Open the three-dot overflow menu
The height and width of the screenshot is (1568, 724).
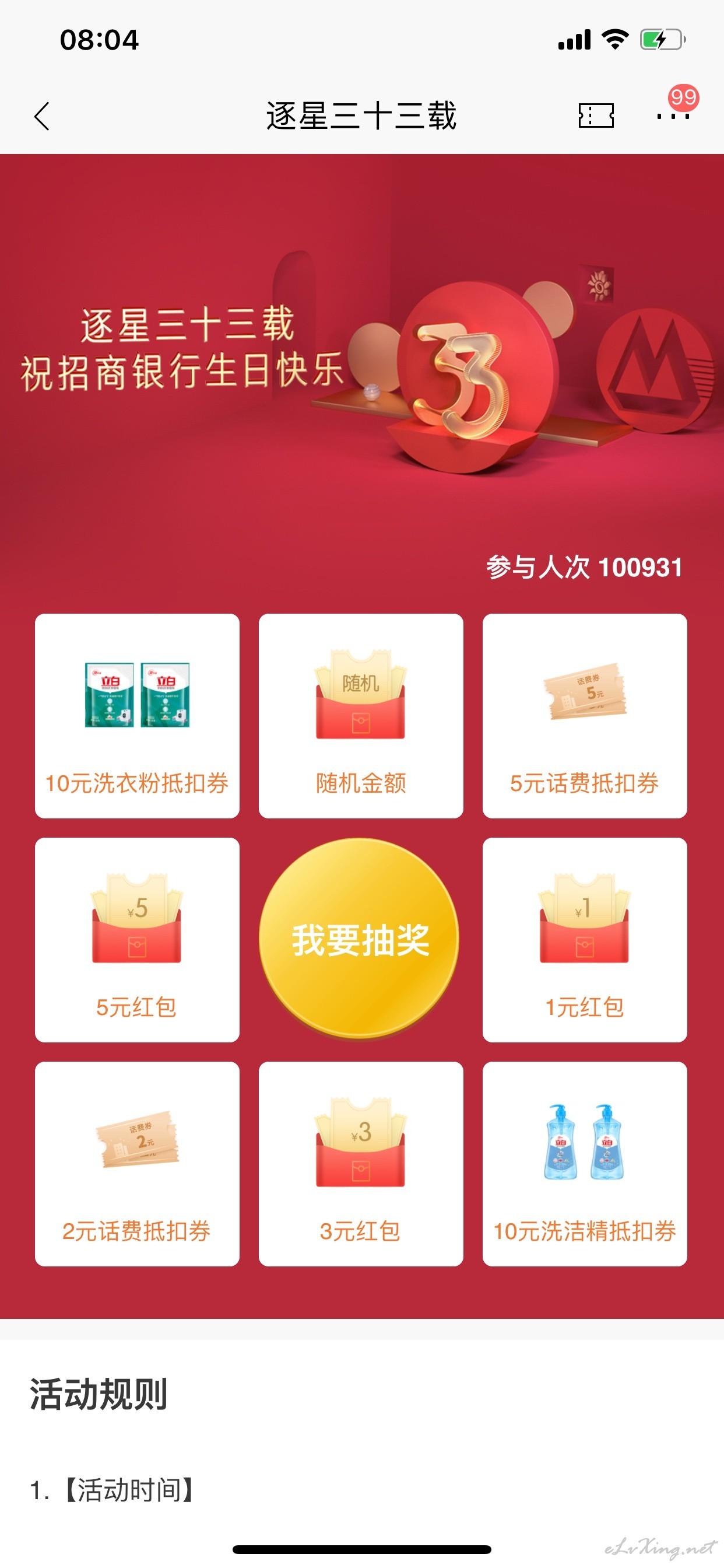[673, 115]
